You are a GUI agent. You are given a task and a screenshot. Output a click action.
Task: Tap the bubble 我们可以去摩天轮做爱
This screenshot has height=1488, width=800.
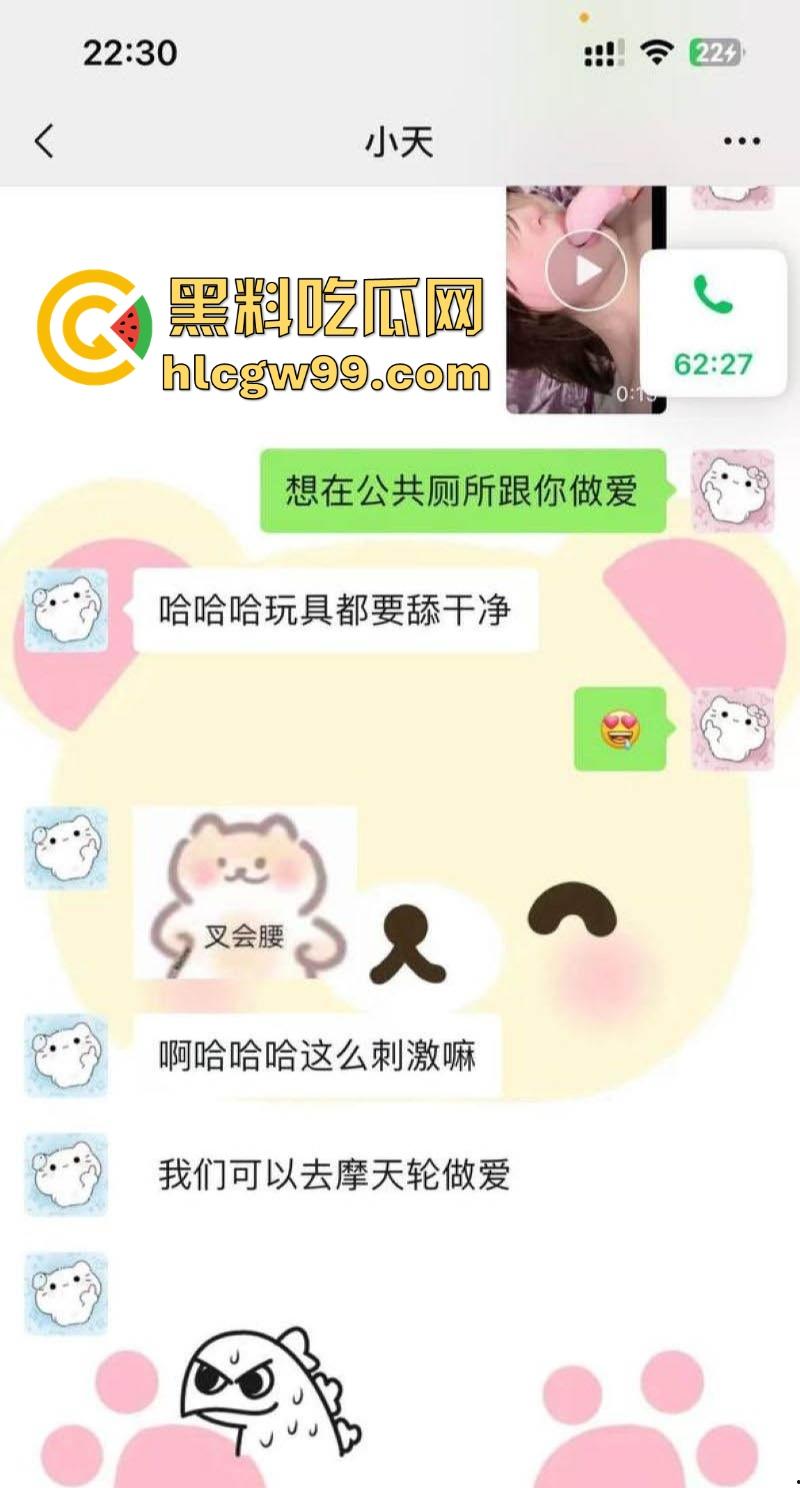[335, 1177]
